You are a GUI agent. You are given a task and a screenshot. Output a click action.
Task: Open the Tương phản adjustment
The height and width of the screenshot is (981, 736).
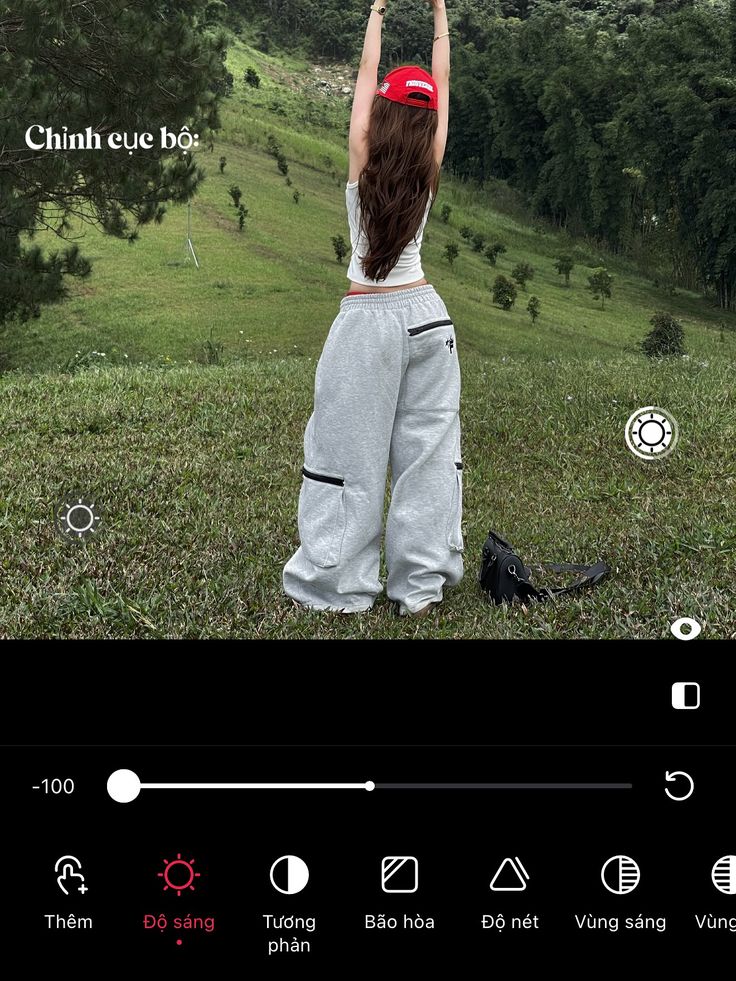tap(289, 904)
